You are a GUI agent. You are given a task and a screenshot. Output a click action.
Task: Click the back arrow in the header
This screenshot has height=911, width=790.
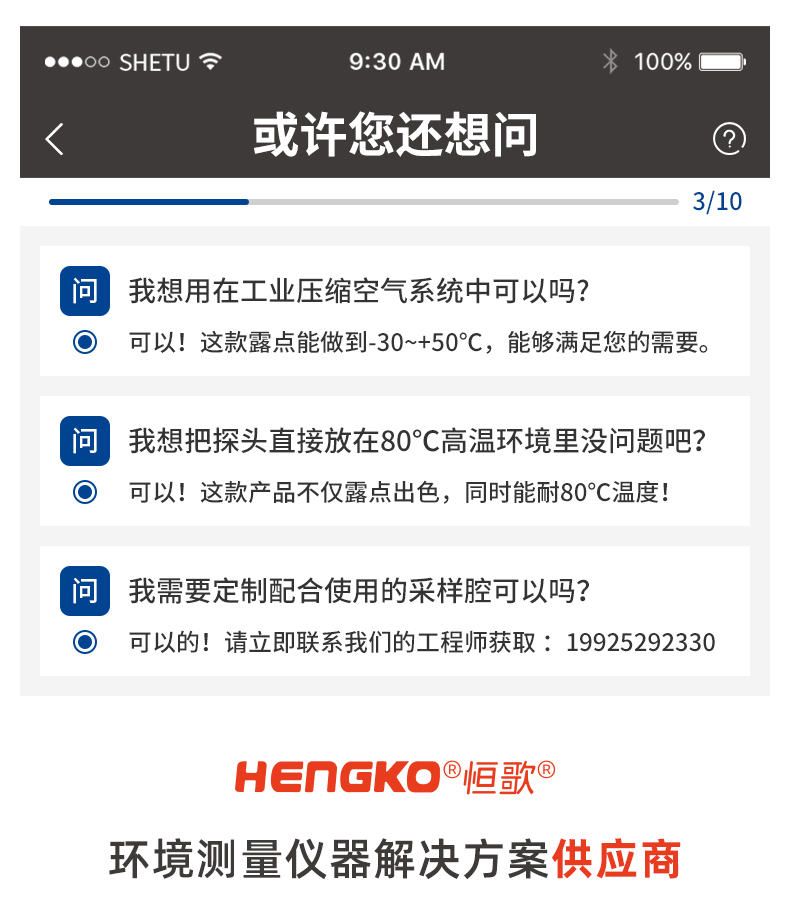click(x=55, y=138)
